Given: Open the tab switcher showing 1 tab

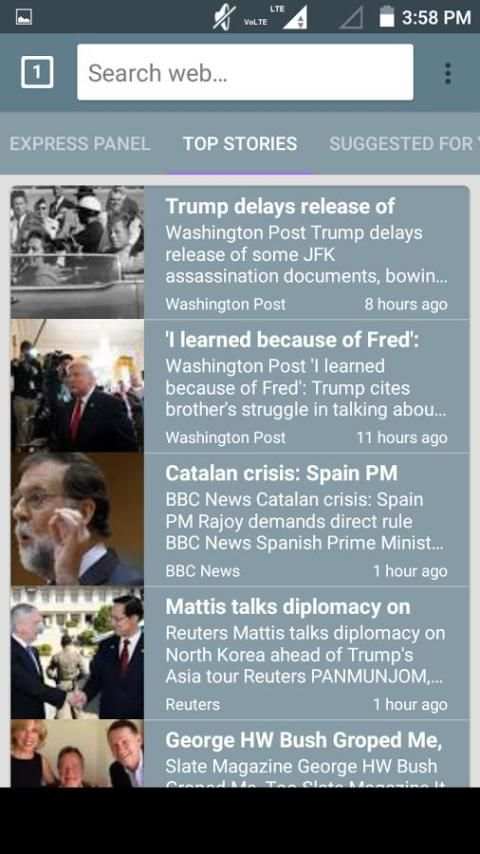Looking at the screenshot, I should (37, 72).
